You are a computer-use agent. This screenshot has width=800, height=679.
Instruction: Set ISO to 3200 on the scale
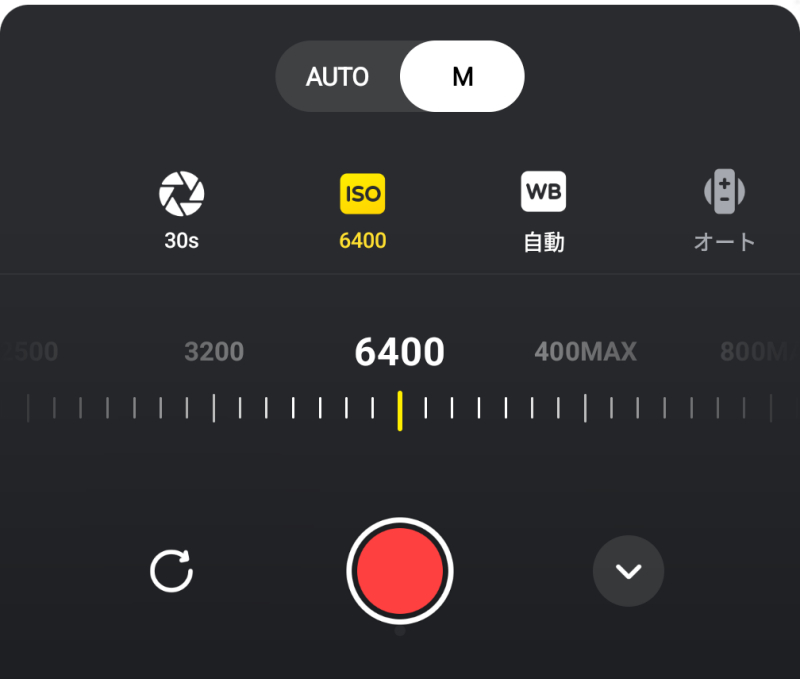coord(214,352)
